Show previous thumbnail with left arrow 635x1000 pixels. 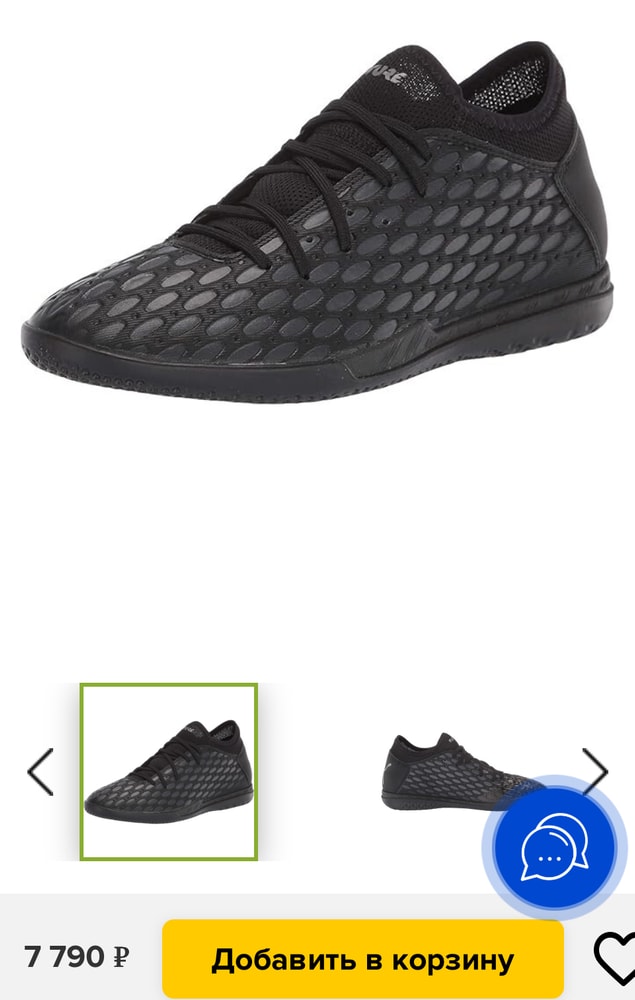40,772
